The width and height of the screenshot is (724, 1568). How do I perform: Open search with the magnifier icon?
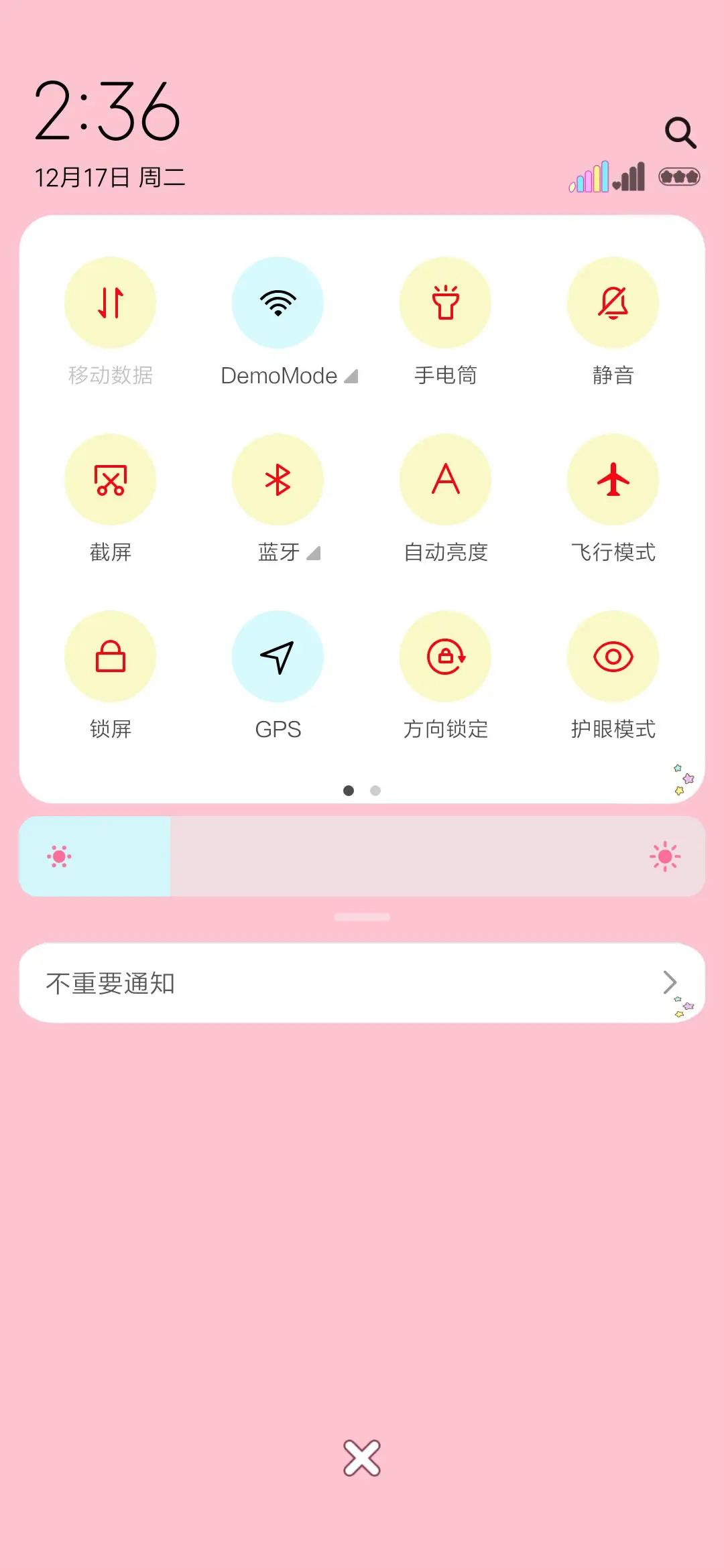[681, 132]
